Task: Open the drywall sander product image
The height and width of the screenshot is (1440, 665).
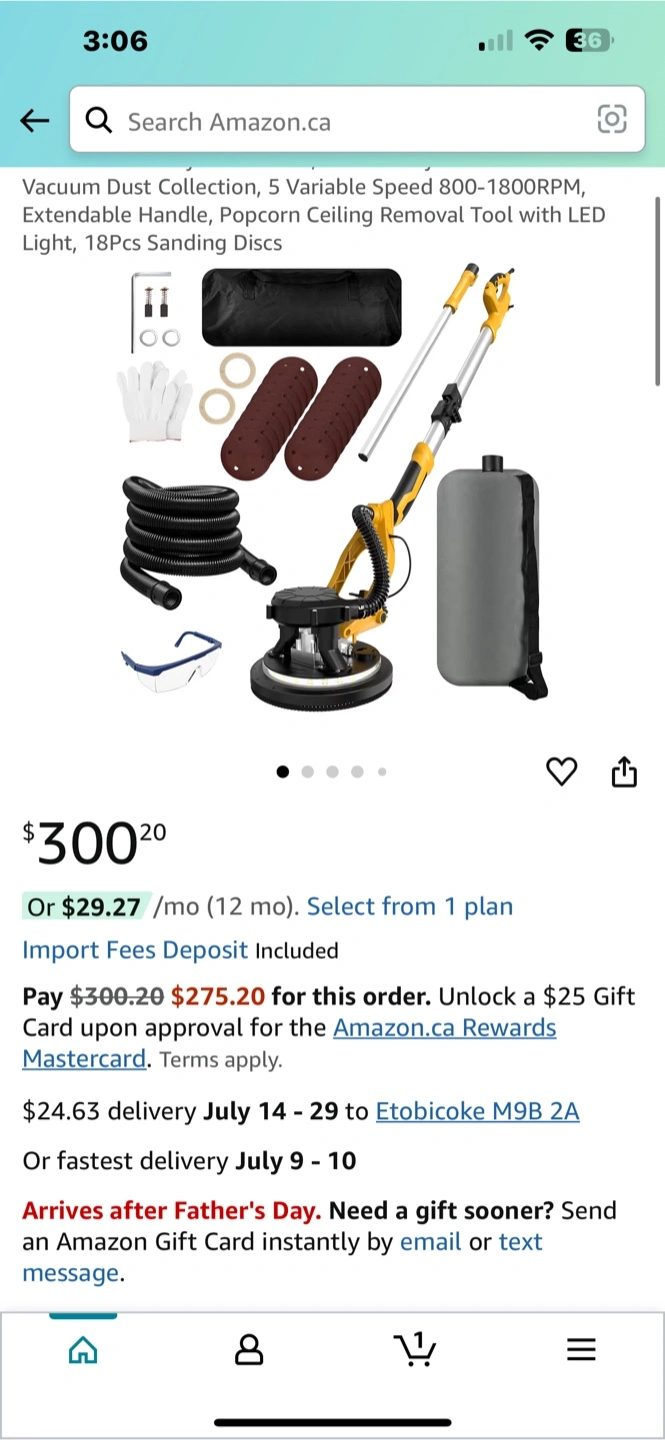Action: [332, 487]
